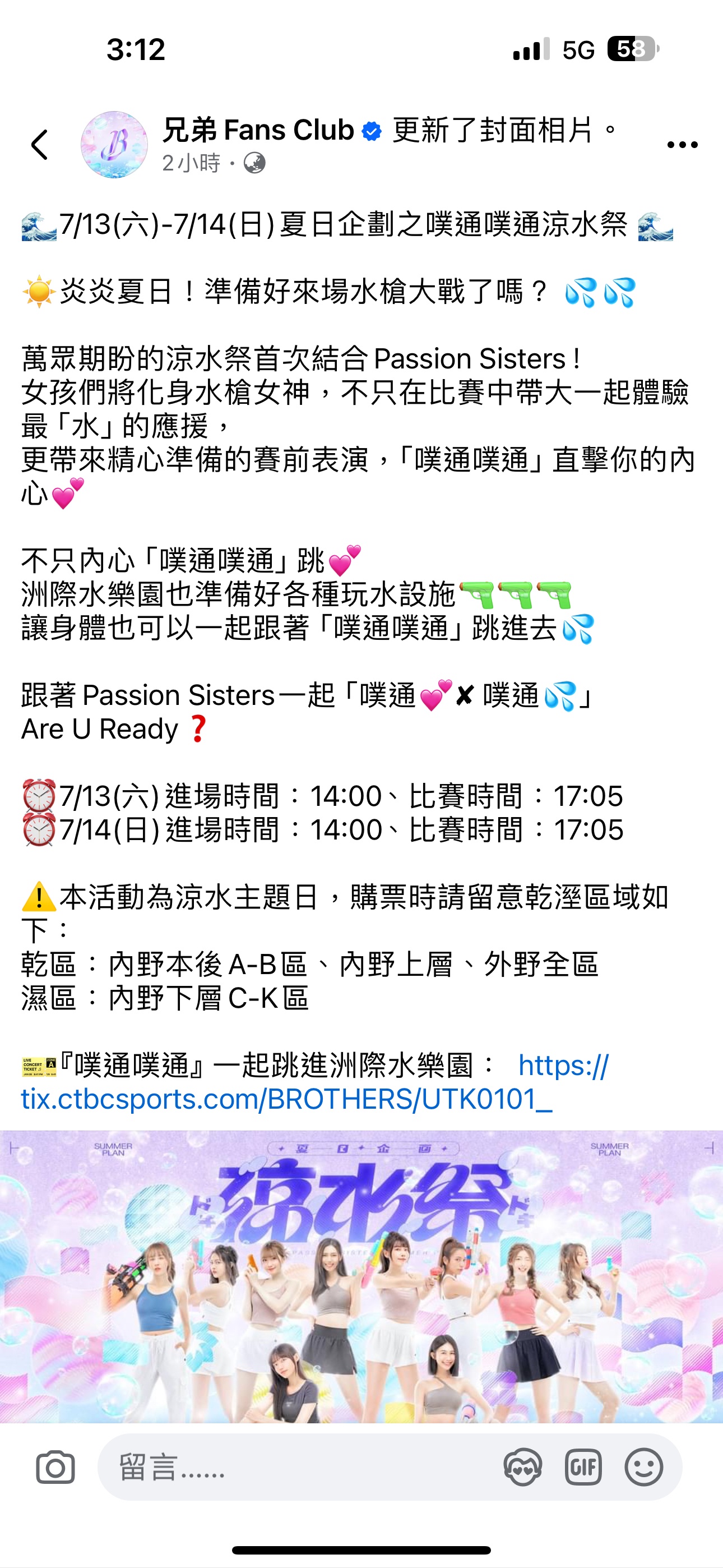Open the emoji smiley picker
Viewport: 723px width, 1568px height.
click(643, 1468)
